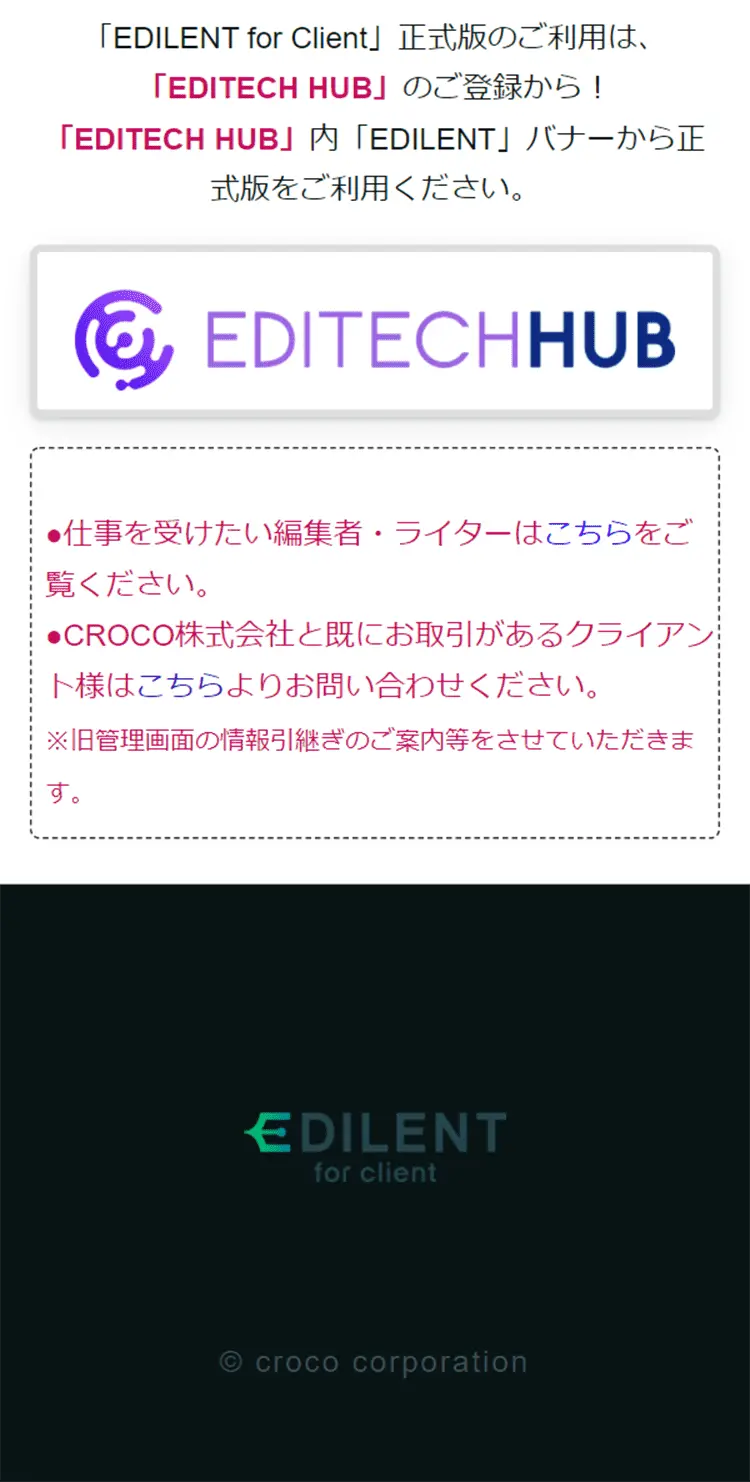Image resolution: width=750 pixels, height=1482 pixels.
Task: Open the EDITECH HUB banner
Action: point(375,333)
